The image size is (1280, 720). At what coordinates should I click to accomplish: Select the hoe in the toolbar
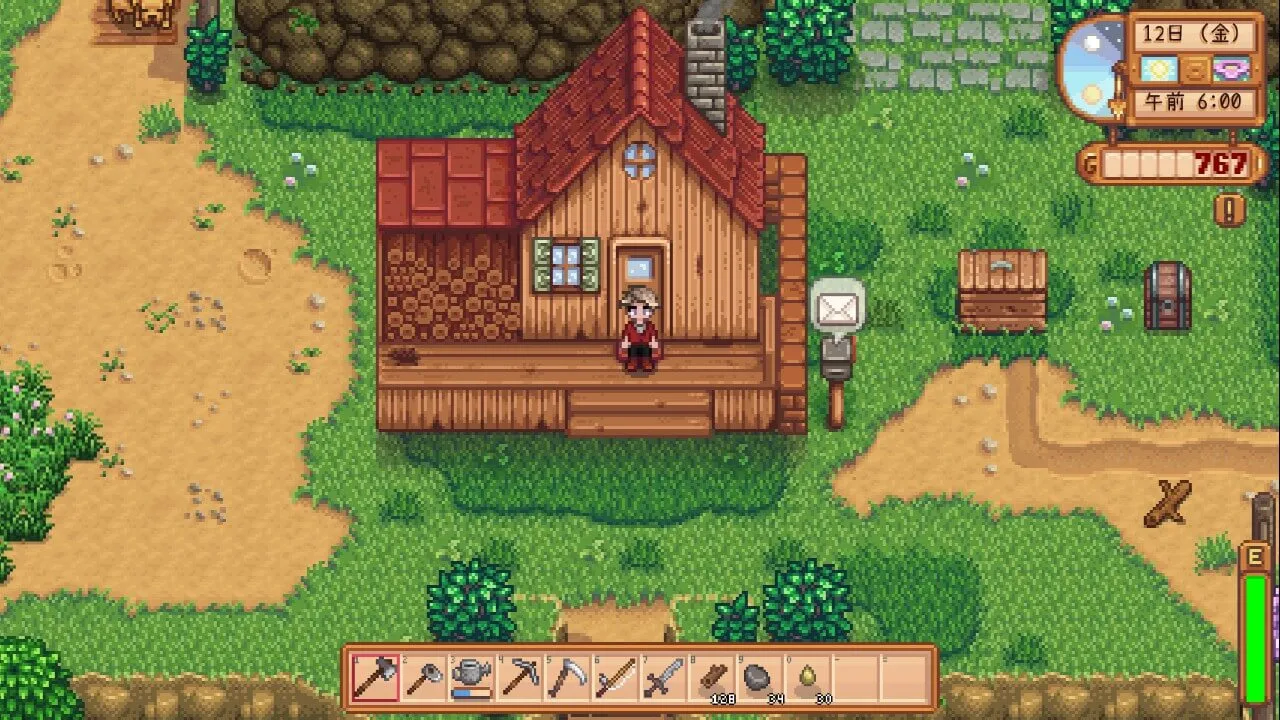(424, 679)
